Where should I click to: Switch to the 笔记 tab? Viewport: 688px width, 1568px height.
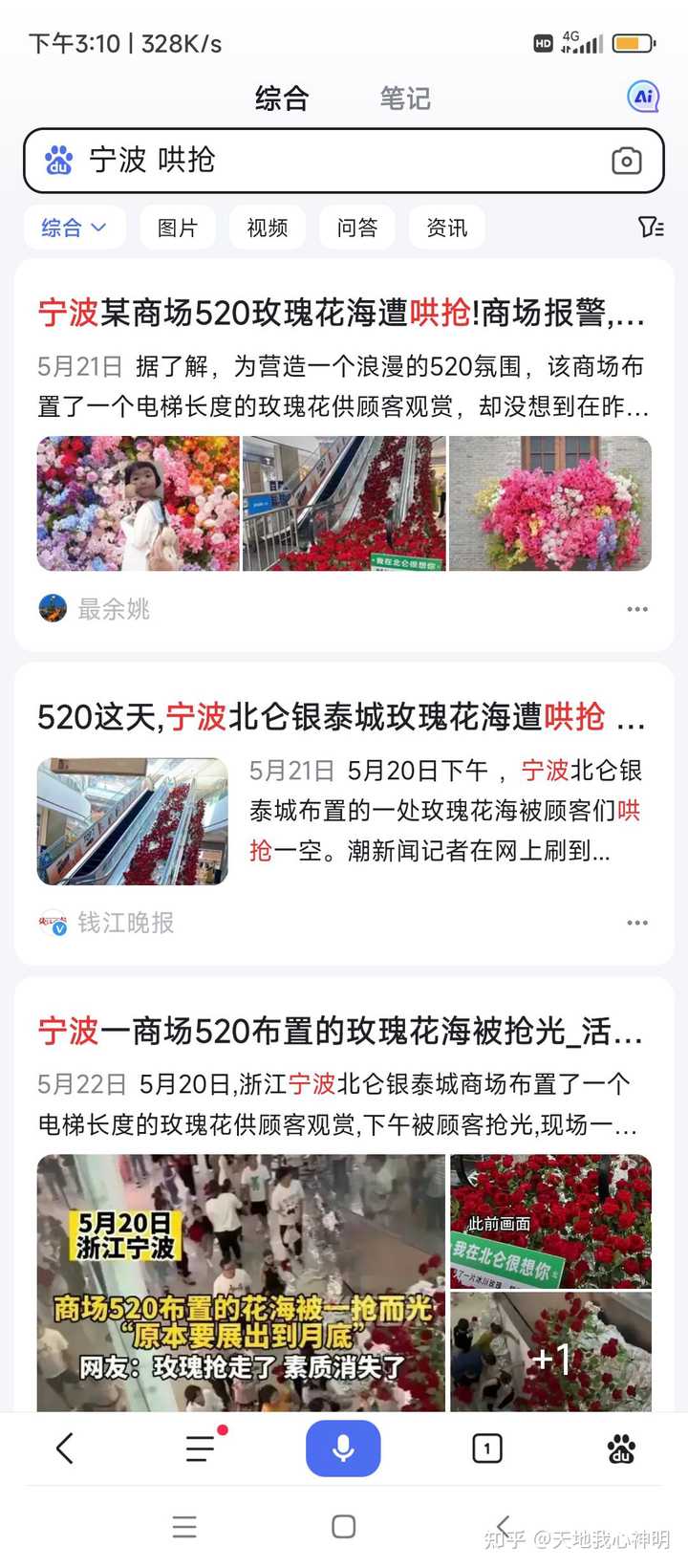click(405, 98)
